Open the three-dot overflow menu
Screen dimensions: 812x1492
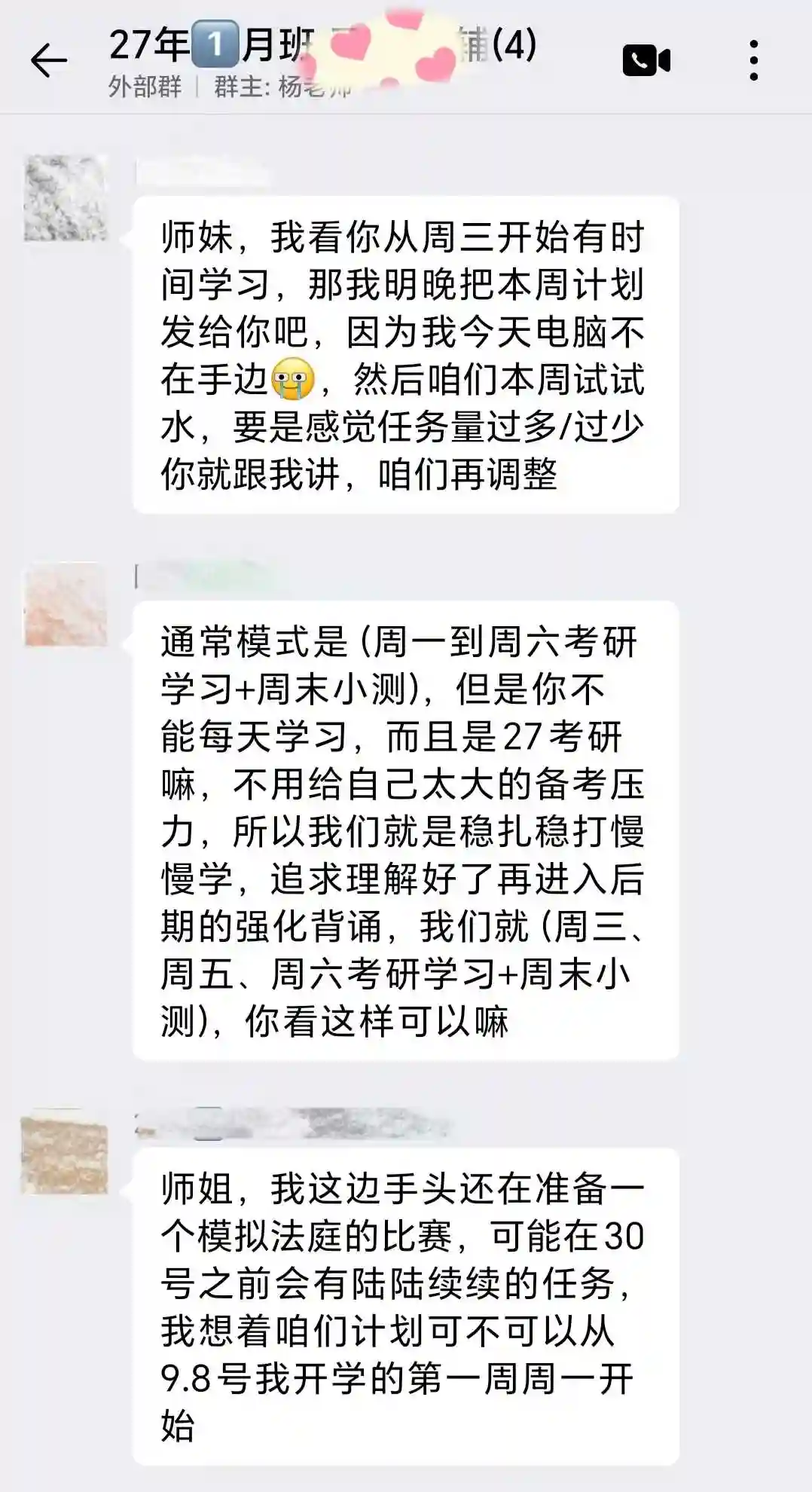click(x=753, y=60)
